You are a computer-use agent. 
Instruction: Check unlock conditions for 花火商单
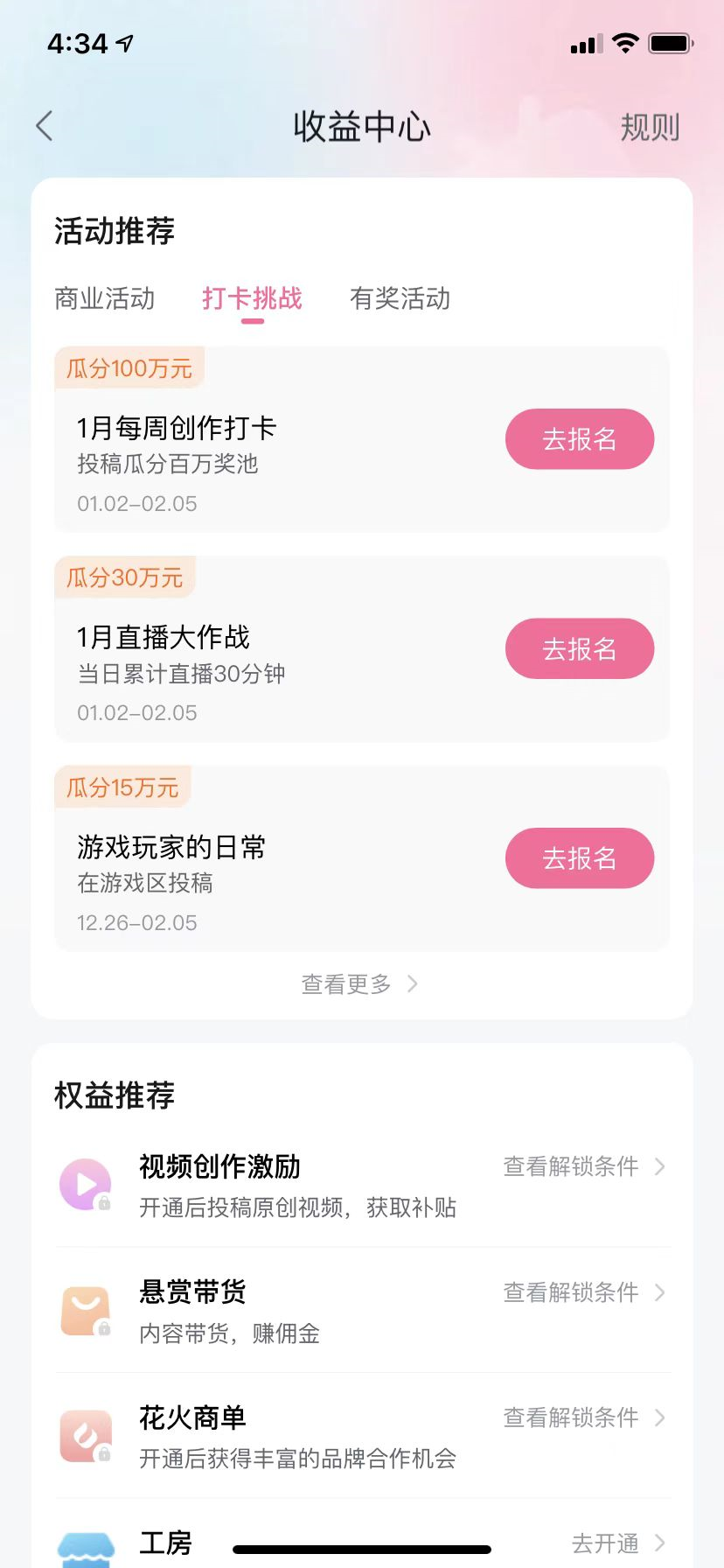583,1418
